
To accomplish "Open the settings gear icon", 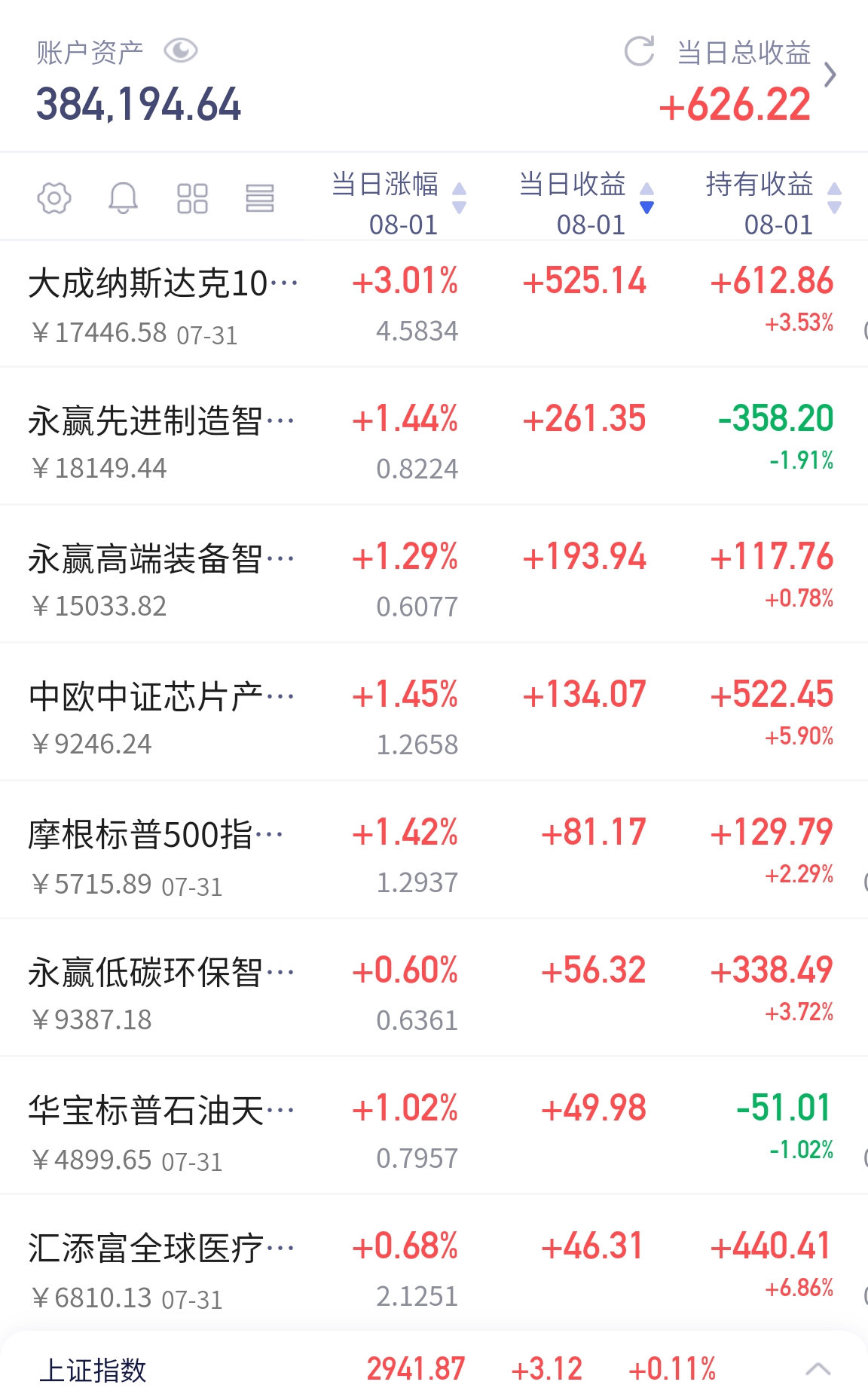I will pyautogui.click(x=53, y=198).
